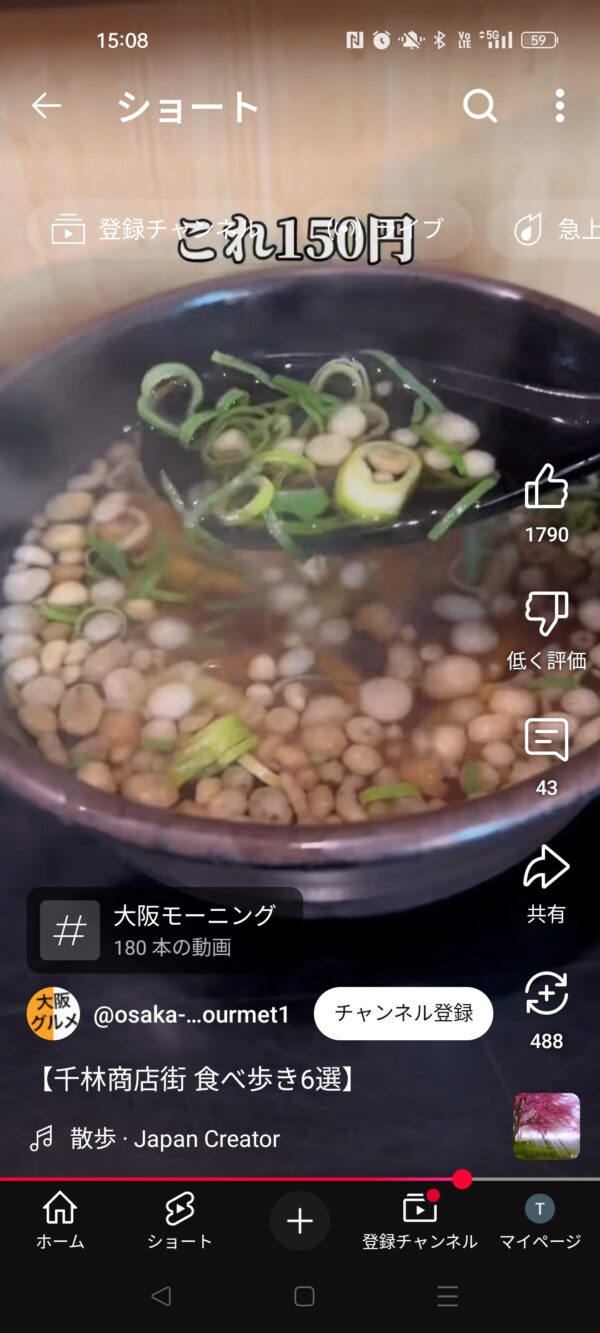Image resolution: width=600 pixels, height=1333 pixels.
Task: Open the 大阪モーニング hashtag
Action: (165, 930)
